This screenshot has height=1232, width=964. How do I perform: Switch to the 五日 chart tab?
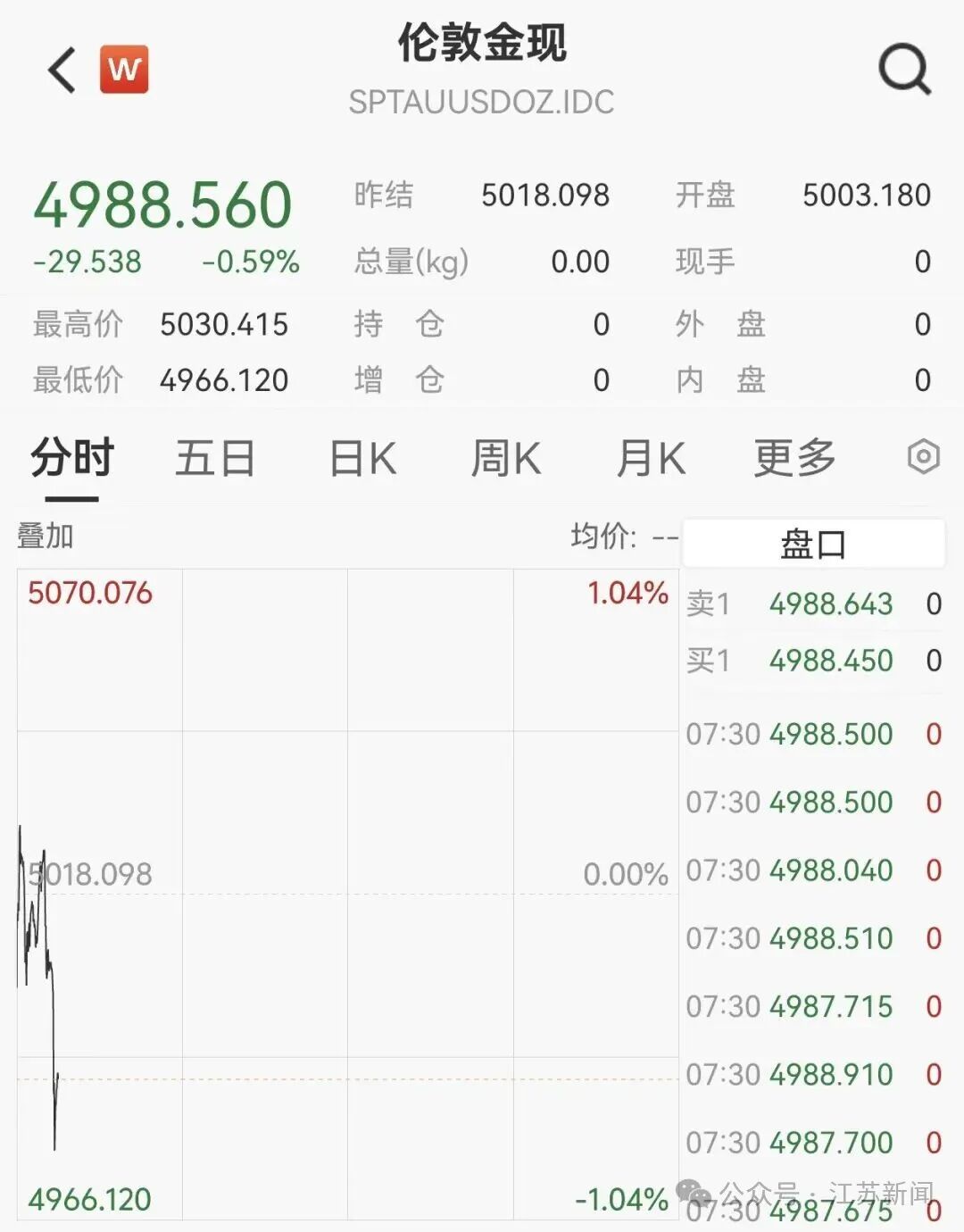pos(215,459)
